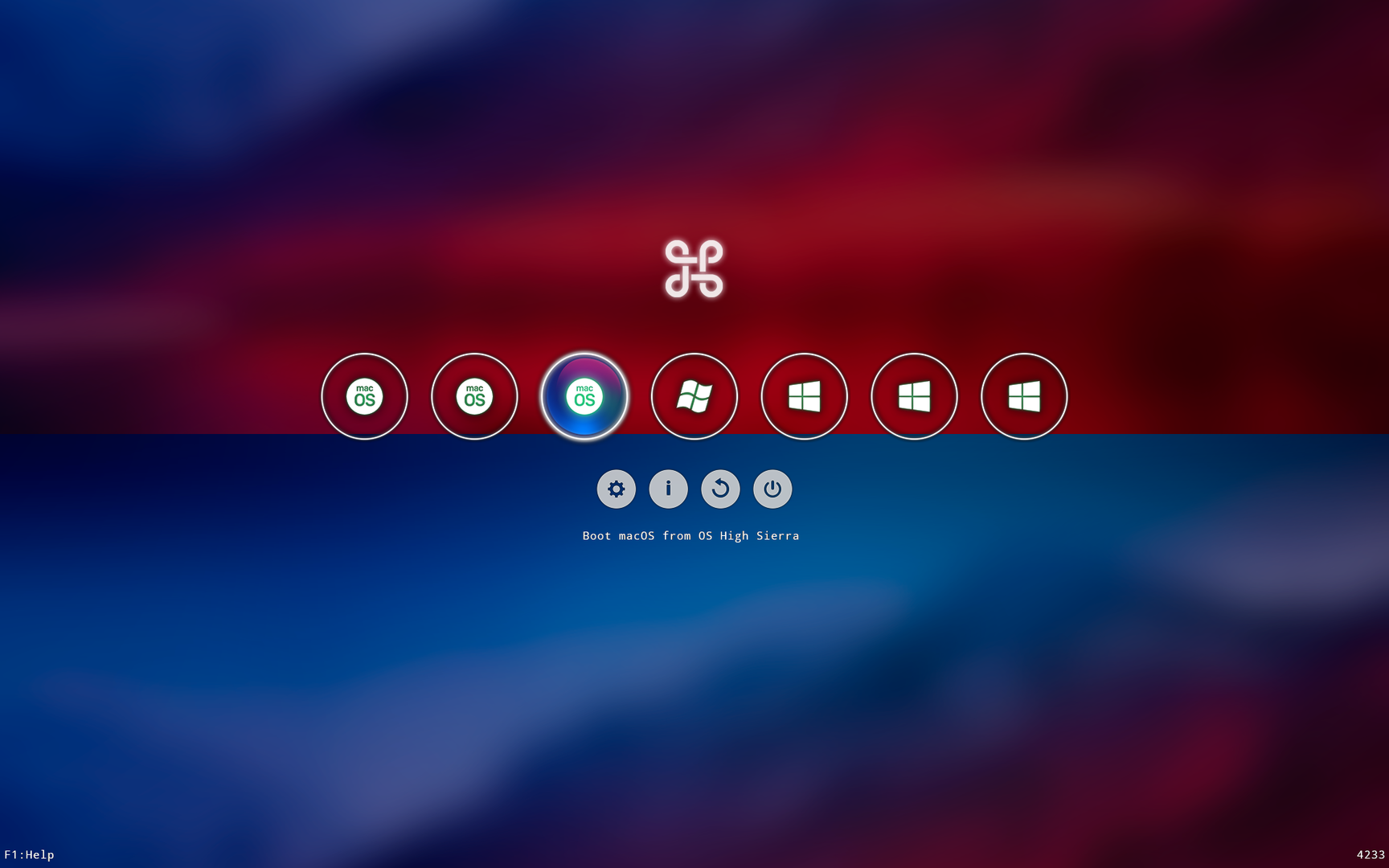Open the About info icon

(x=668, y=489)
